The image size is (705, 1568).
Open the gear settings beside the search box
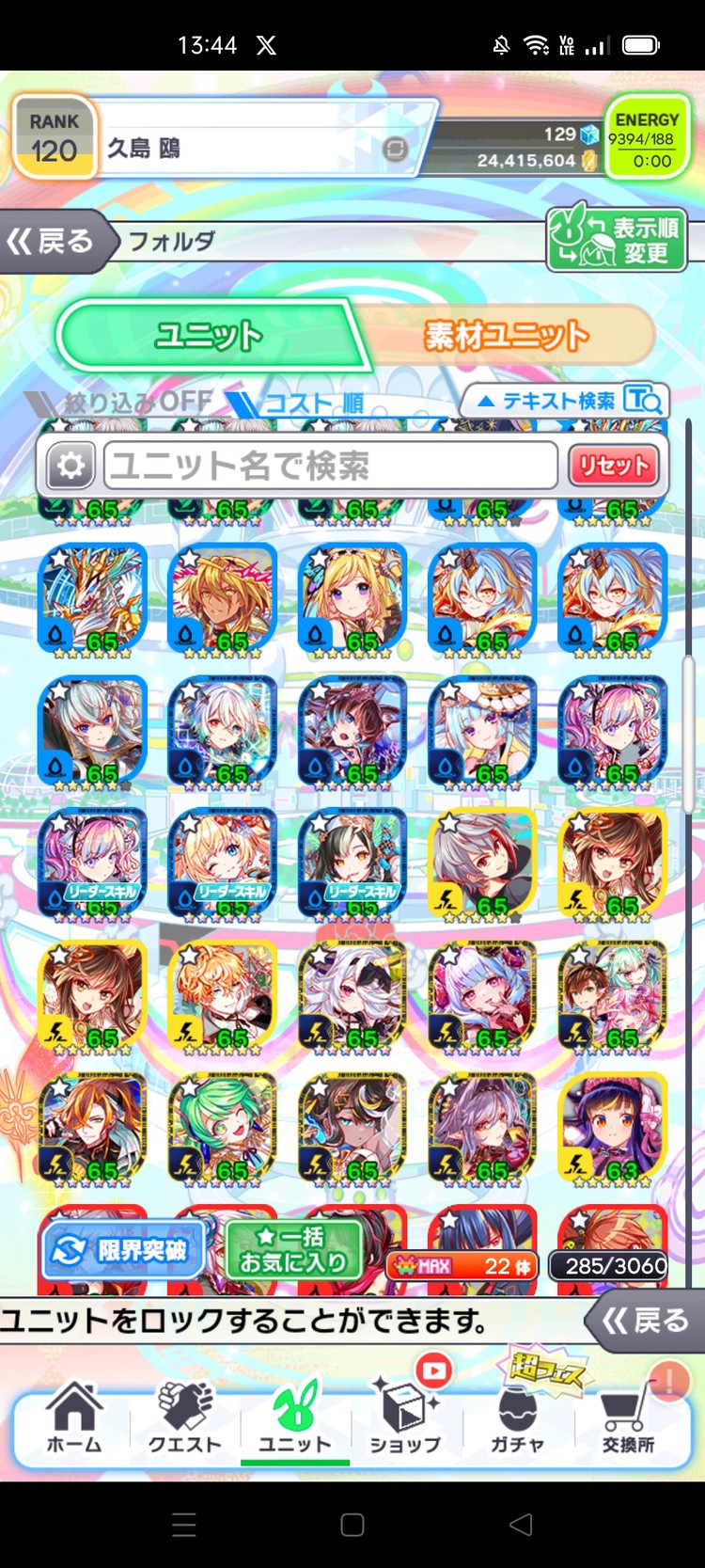[70, 466]
